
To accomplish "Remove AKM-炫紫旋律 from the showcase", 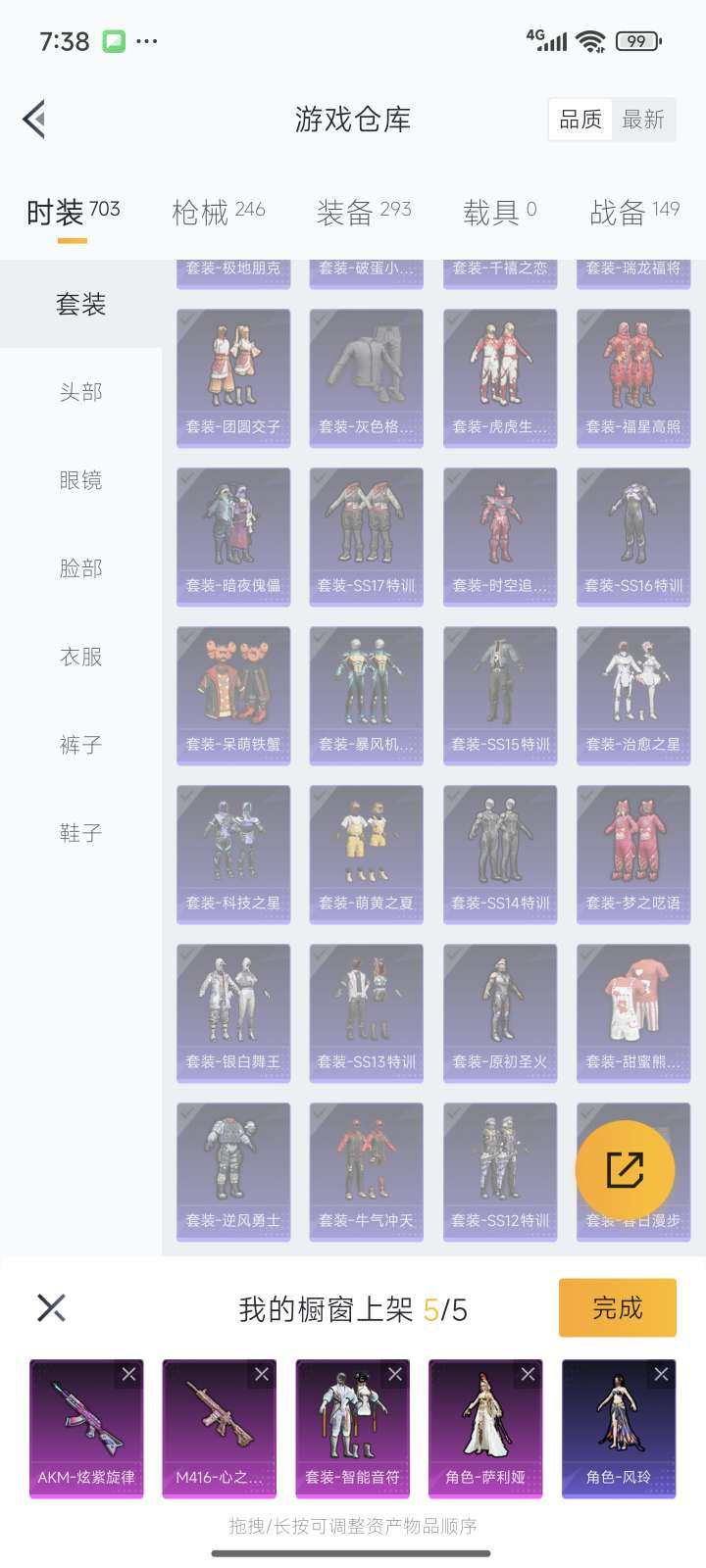I will click(x=128, y=1375).
